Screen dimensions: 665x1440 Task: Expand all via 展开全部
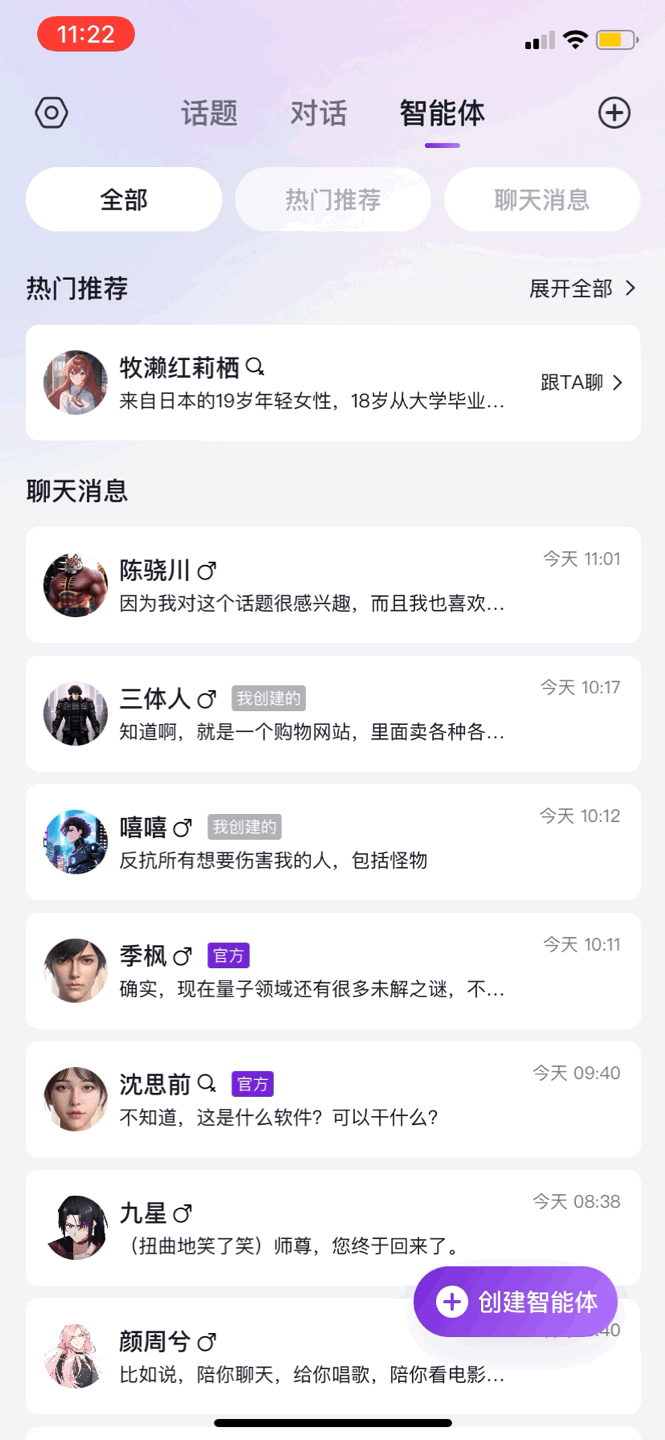tap(582, 289)
